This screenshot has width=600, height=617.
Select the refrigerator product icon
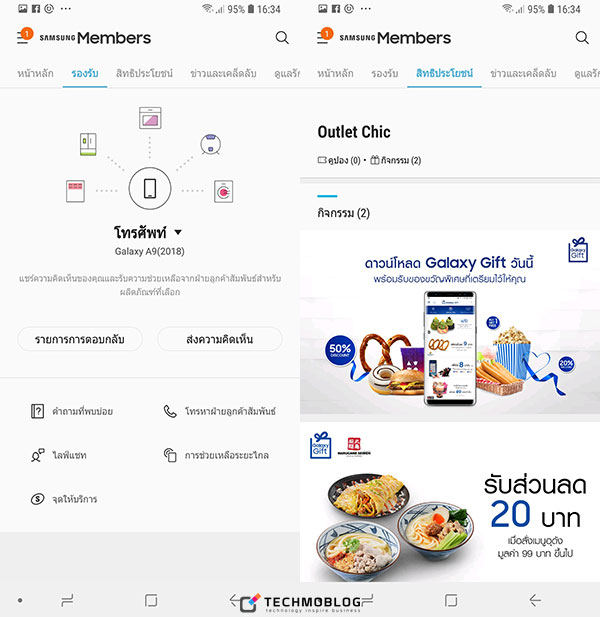(88, 144)
